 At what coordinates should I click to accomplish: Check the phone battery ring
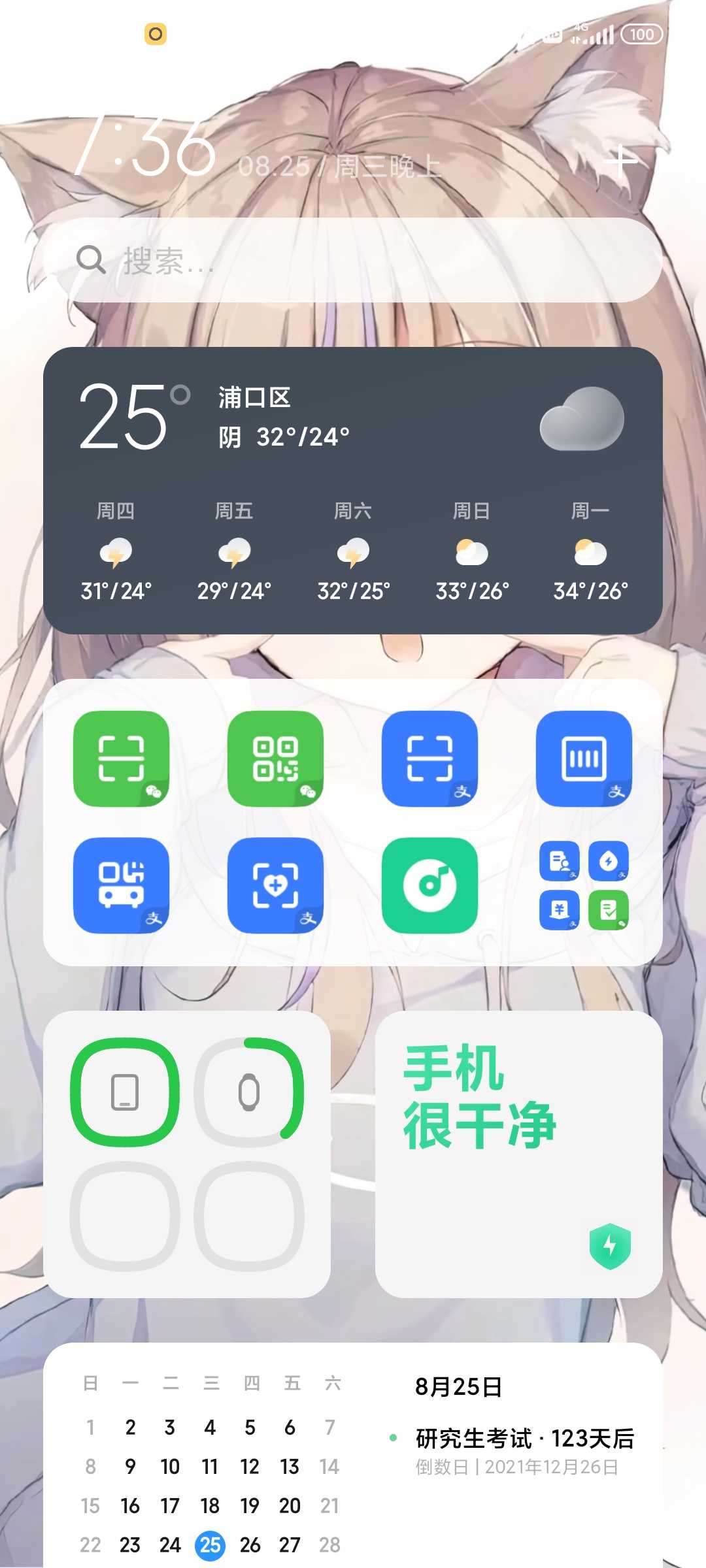[125, 1092]
